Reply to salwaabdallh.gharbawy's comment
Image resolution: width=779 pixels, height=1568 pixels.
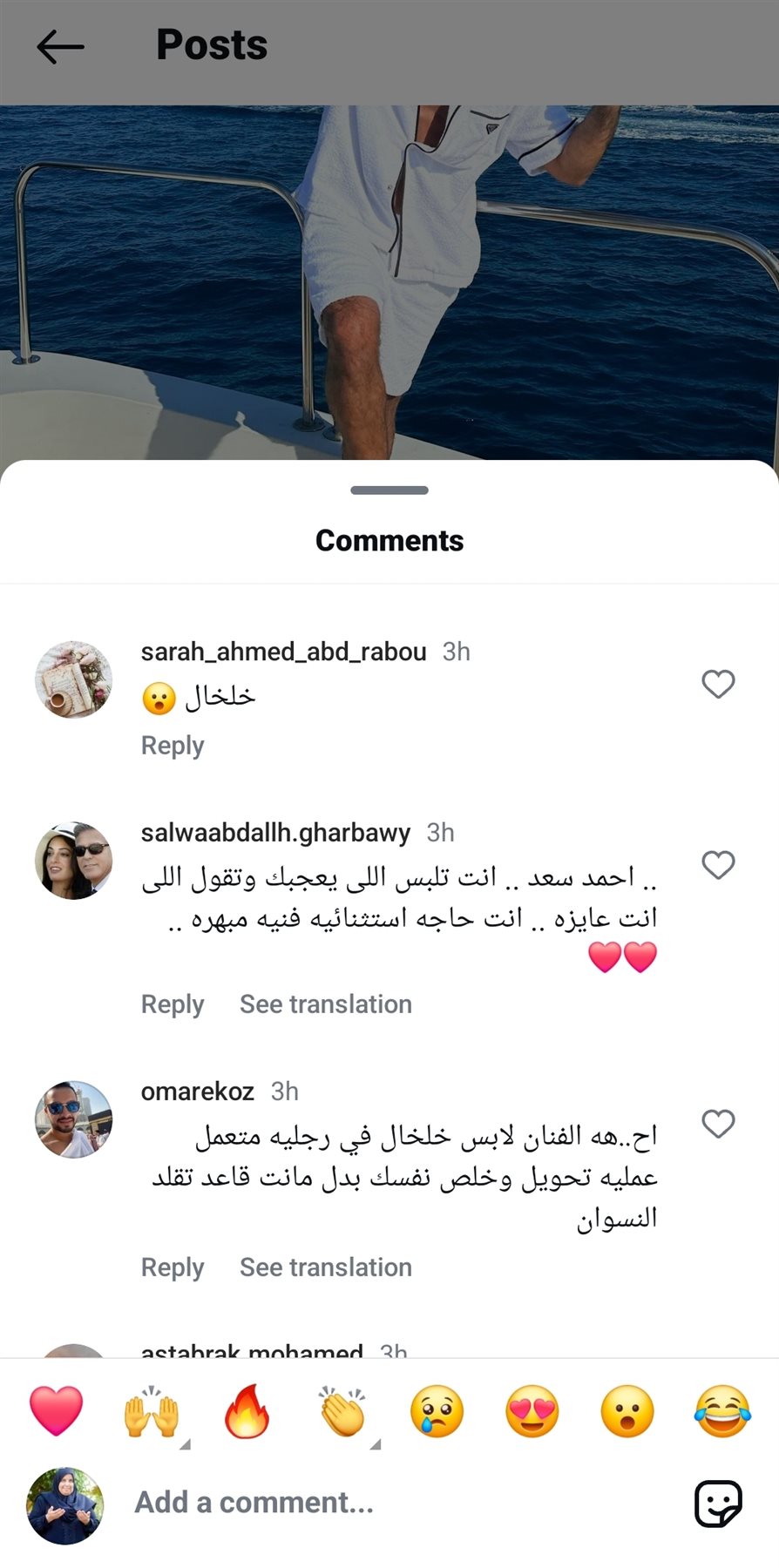pos(173,1004)
